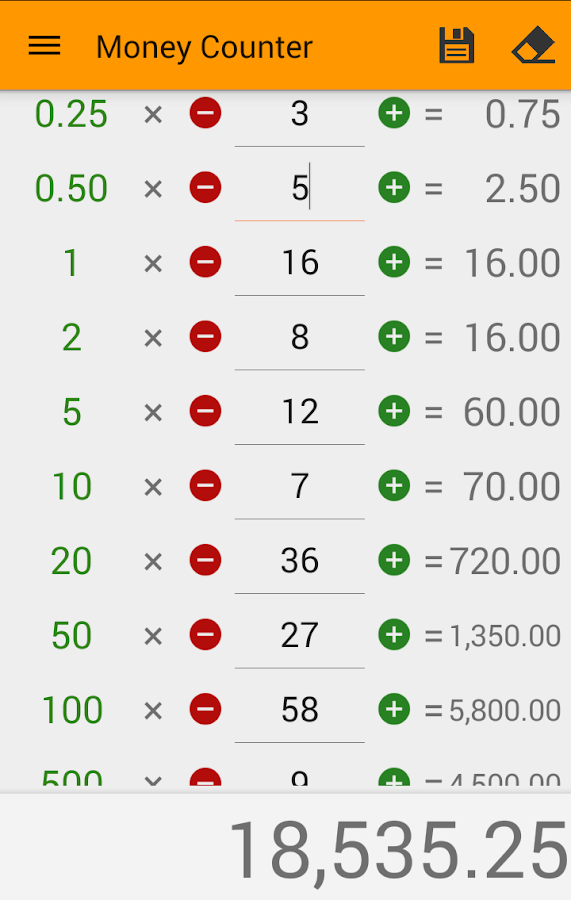Decrease the count for denomination 5

pyautogui.click(x=205, y=411)
